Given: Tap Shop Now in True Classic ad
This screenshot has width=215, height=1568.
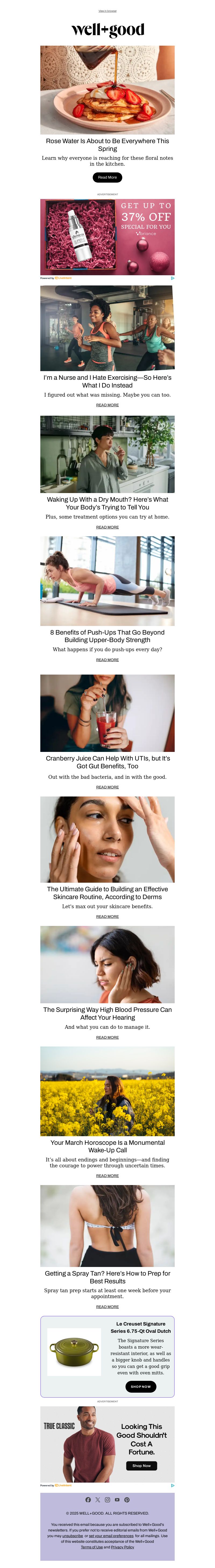Looking at the screenshot, I should pos(141,1466).
